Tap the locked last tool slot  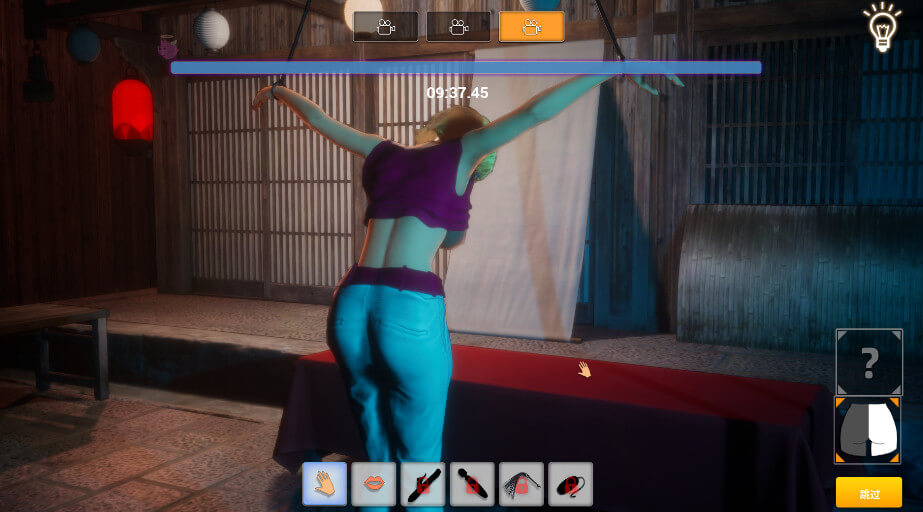pos(570,484)
